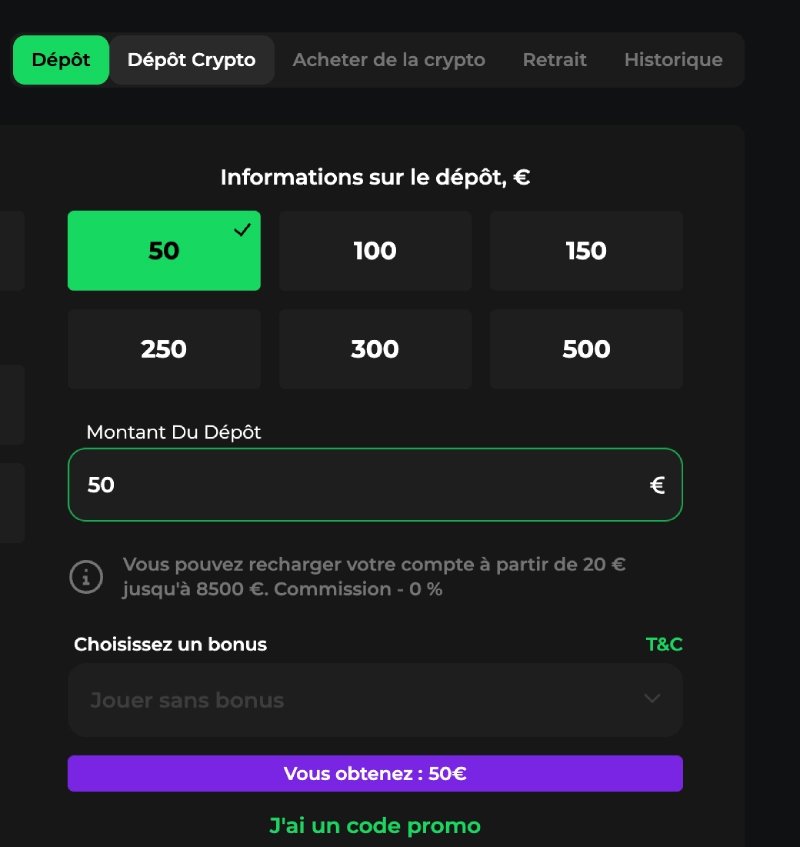Click the info icon beside the deposit limits note
This screenshot has width=800, height=847.
coord(85,577)
